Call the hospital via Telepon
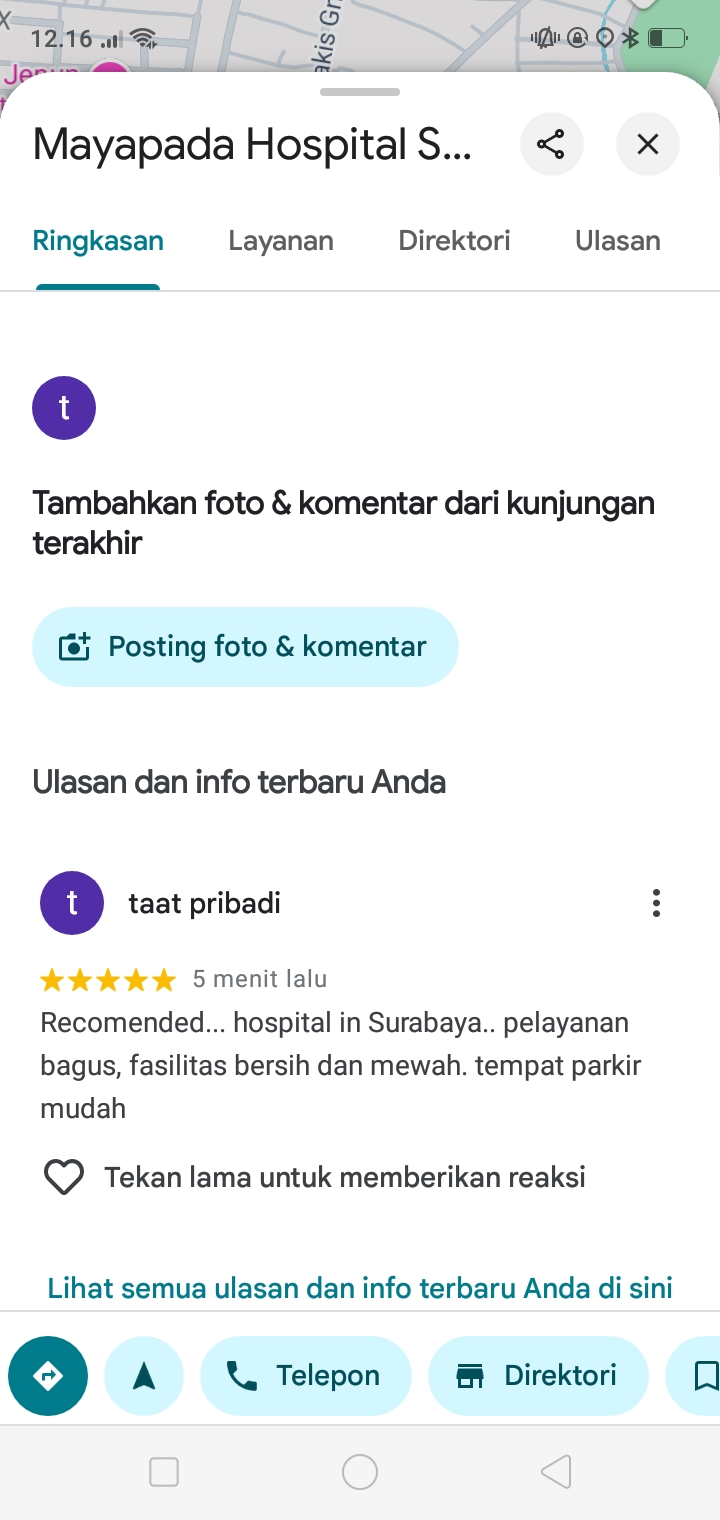Viewport: 720px width, 1520px height. point(306,1376)
